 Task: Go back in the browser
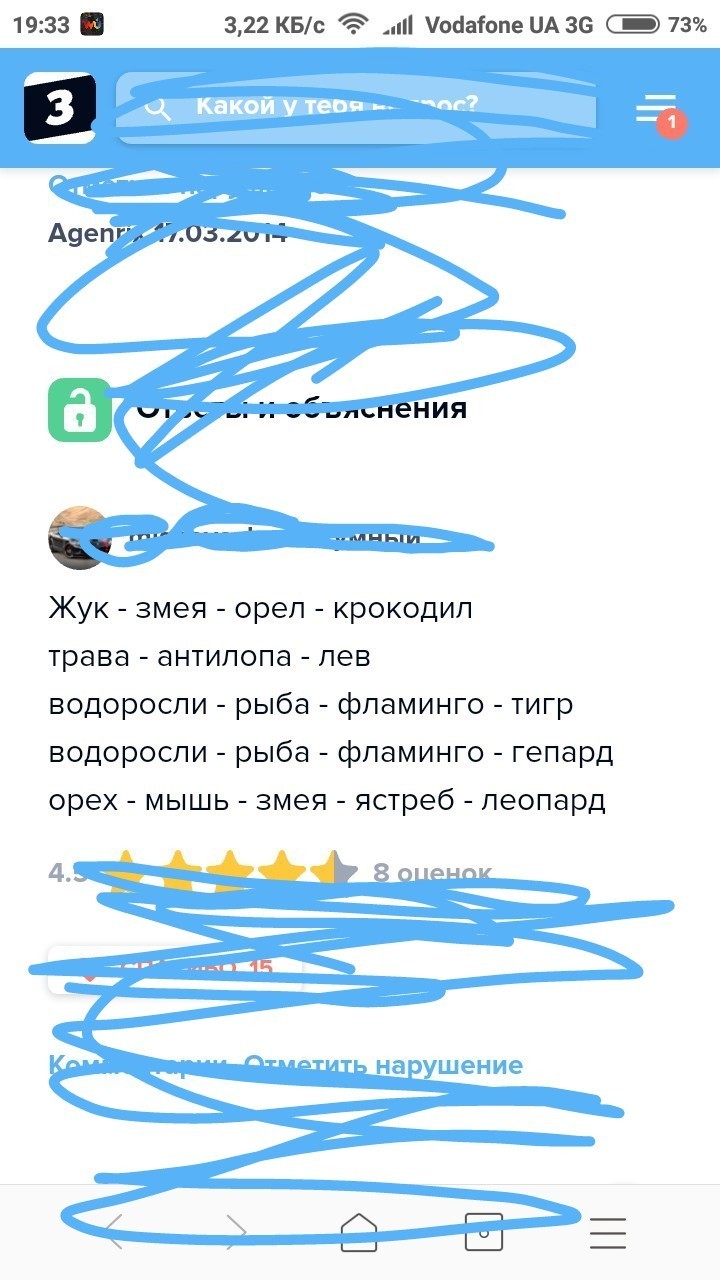[x=113, y=1232]
